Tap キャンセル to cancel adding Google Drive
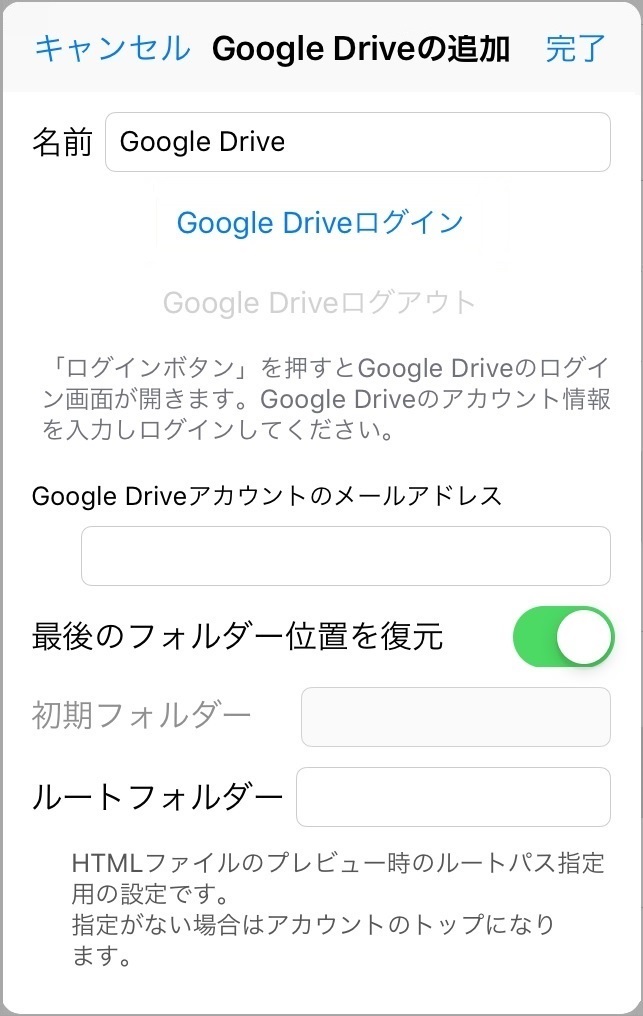643x1016 pixels. pyautogui.click(x=112, y=48)
